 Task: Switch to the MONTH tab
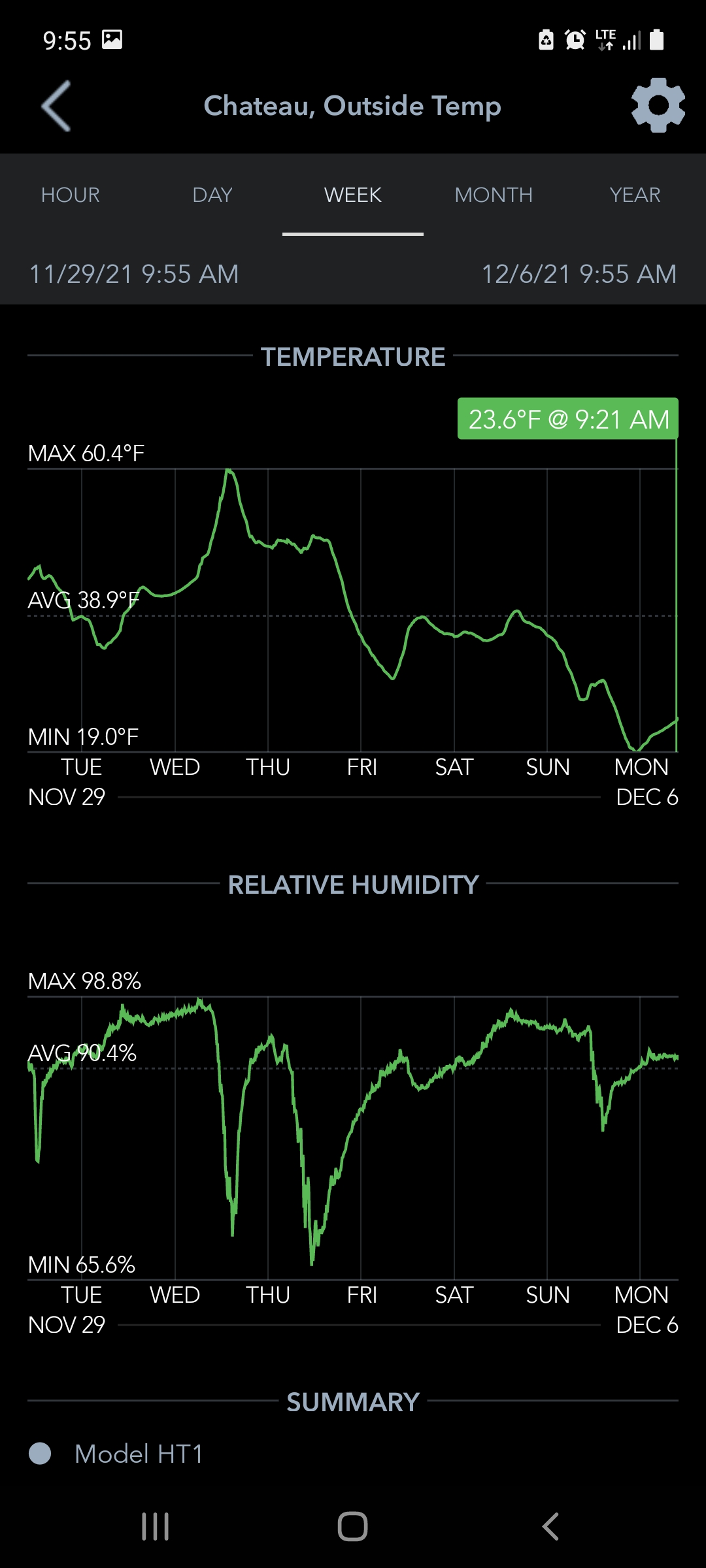click(x=494, y=195)
